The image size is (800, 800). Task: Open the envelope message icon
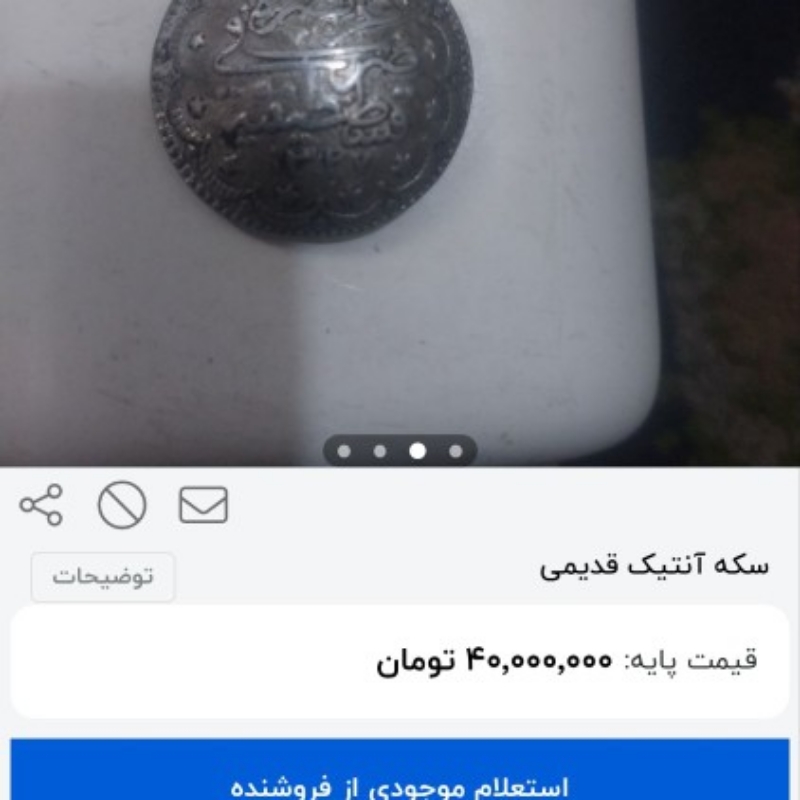click(203, 505)
